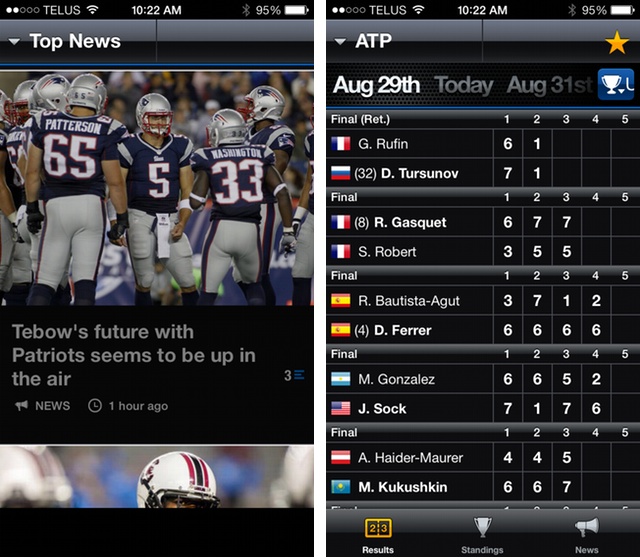640x560 pixels.
Task: Switch to the News tab
Action: (x=587, y=535)
